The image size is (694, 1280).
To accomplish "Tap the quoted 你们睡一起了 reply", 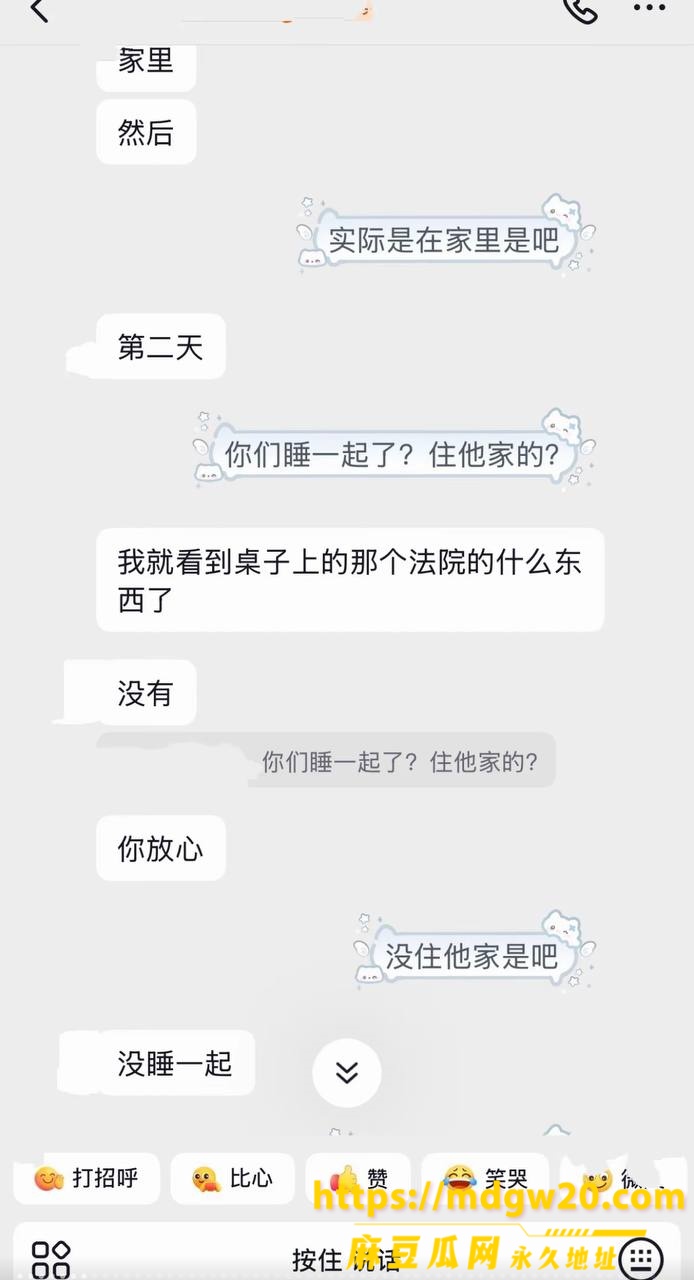I will pyautogui.click(x=400, y=762).
